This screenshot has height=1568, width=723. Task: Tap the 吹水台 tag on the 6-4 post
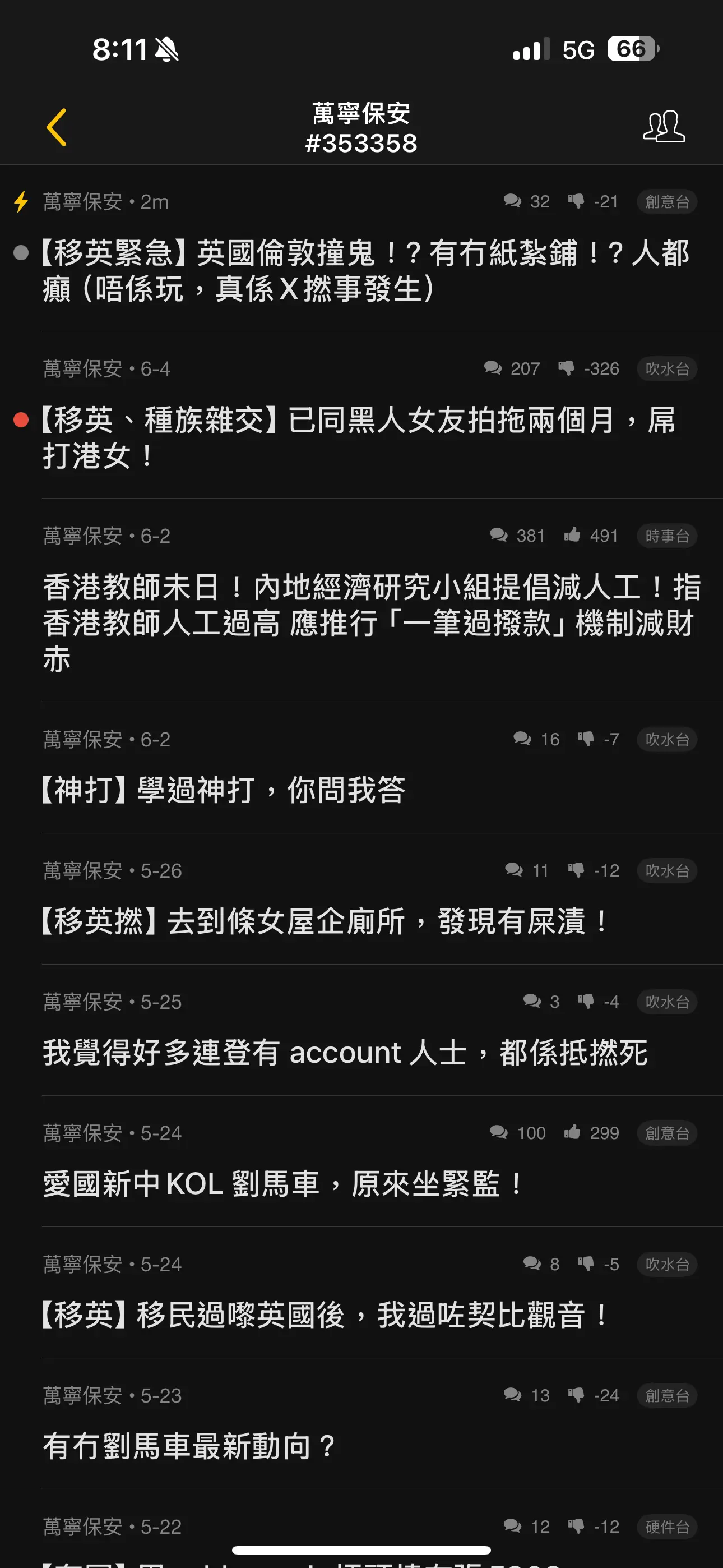click(667, 368)
